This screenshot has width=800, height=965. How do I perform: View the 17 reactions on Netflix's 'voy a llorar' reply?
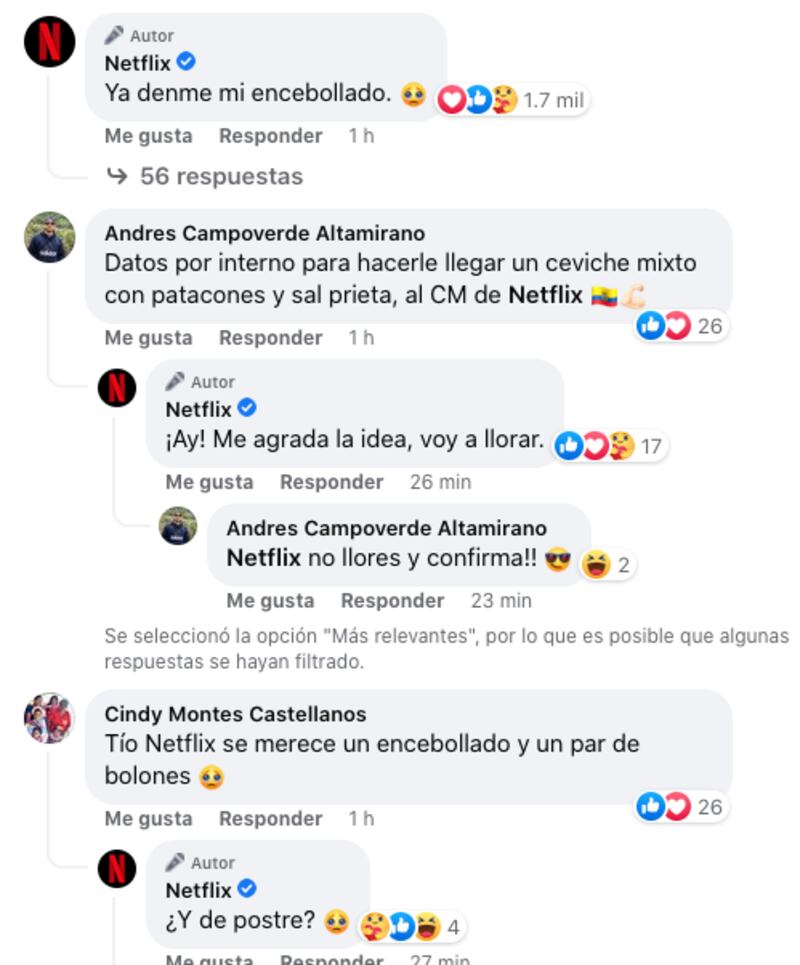coord(611,446)
